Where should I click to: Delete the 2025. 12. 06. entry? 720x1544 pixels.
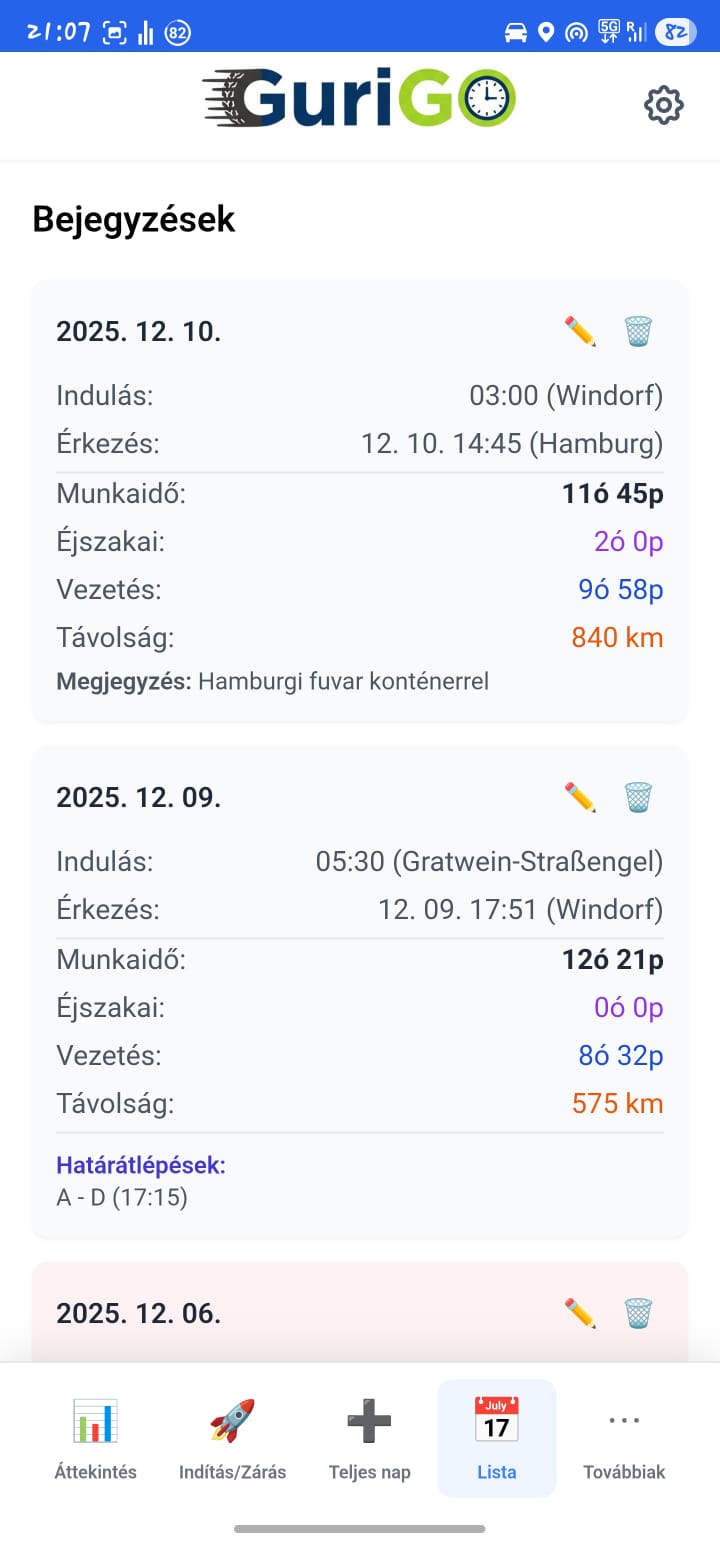click(638, 1313)
